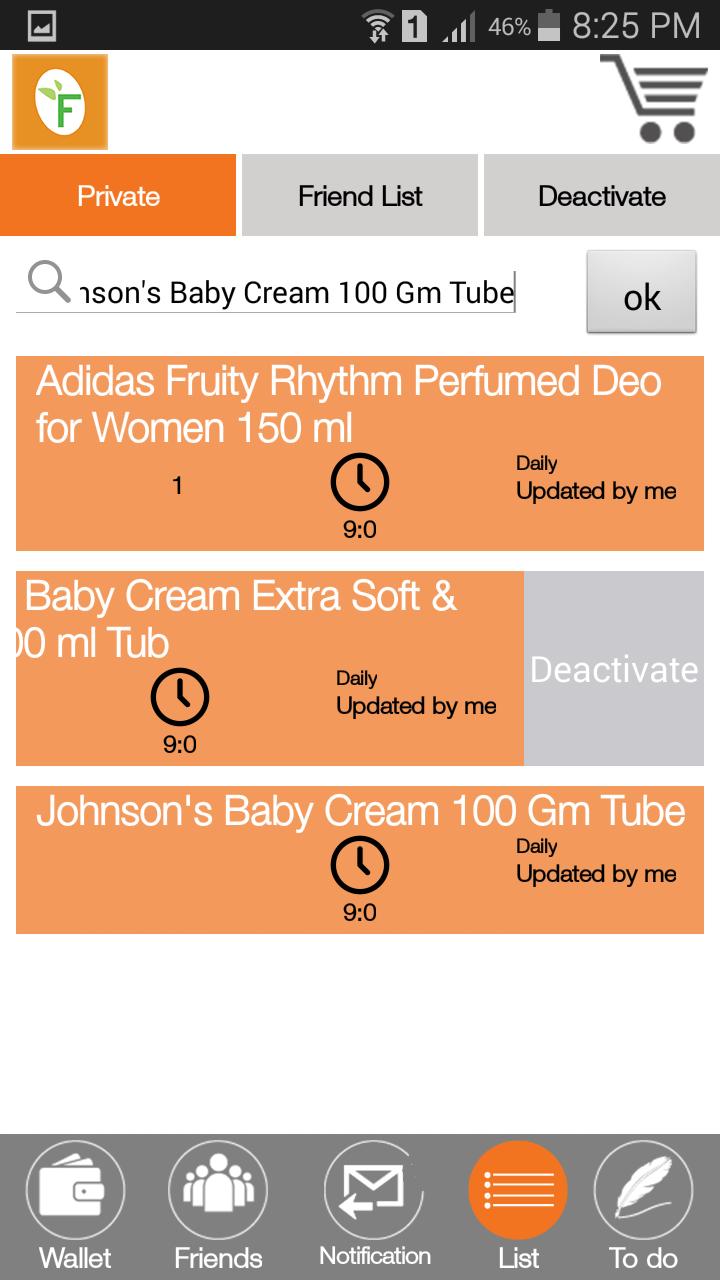Select the List section
Screen dimensions: 720x1280
[518, 1207]
